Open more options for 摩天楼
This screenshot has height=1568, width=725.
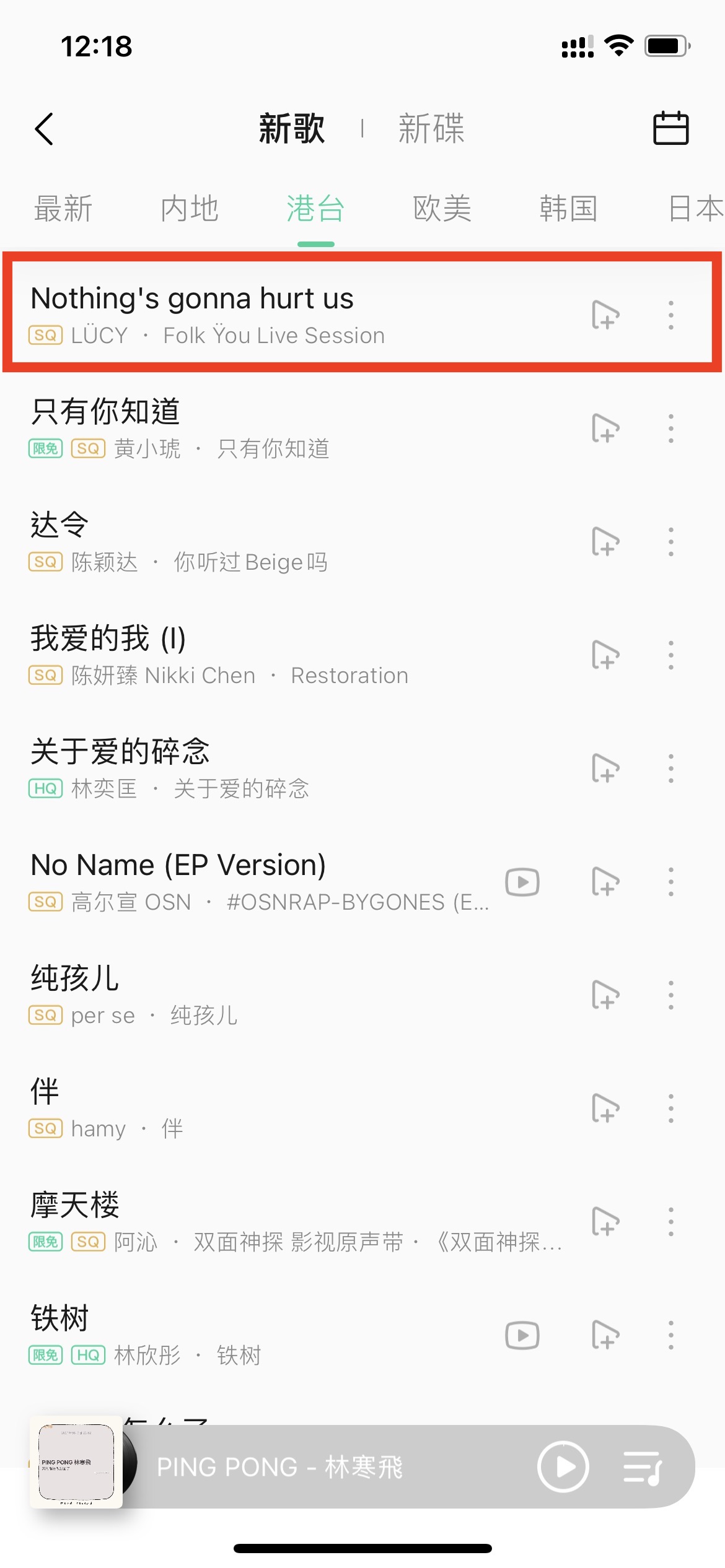pos(670,1222)
